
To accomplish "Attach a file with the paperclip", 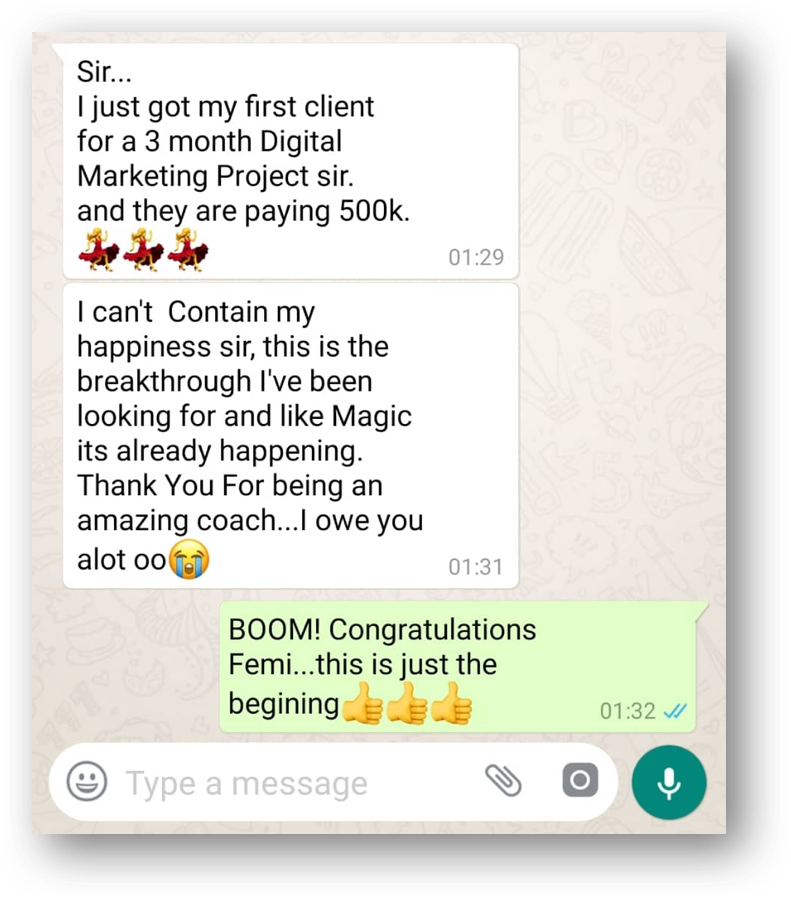I will [503, 780].
